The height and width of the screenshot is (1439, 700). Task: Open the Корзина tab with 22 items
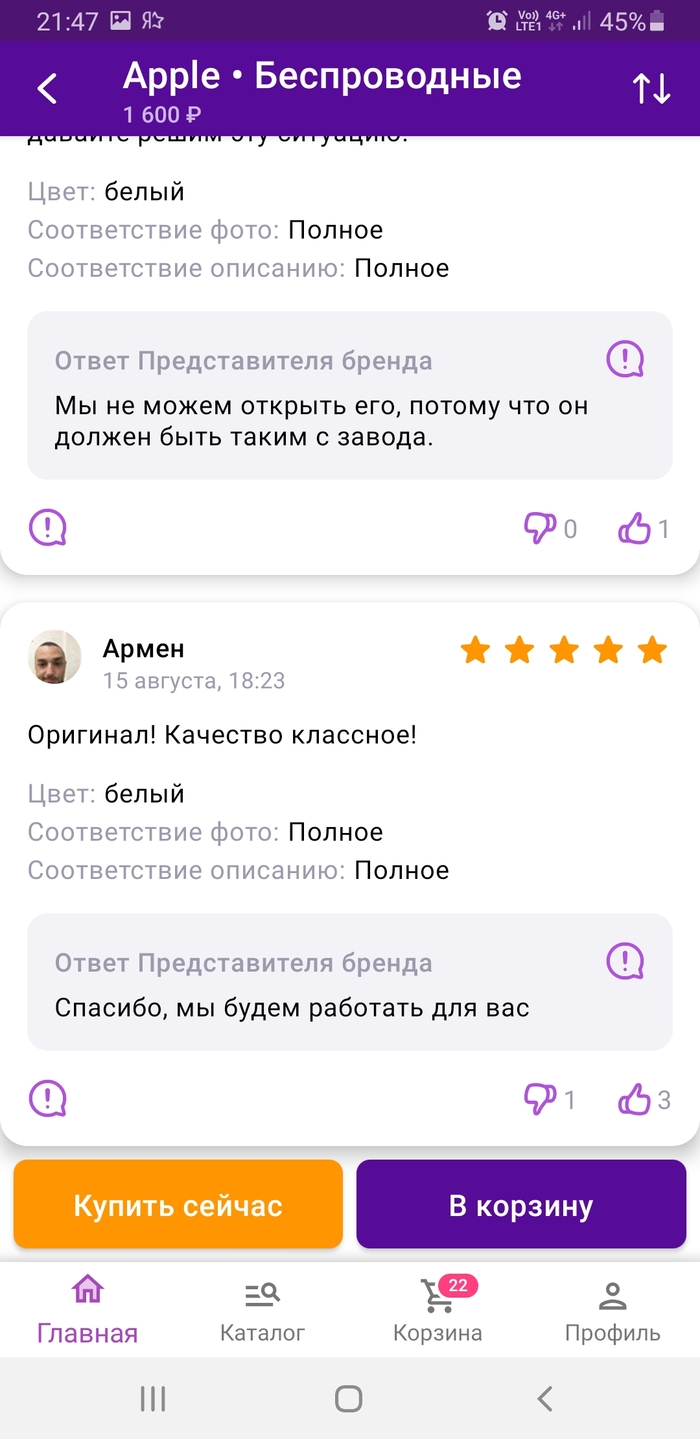pos(437,1310)
